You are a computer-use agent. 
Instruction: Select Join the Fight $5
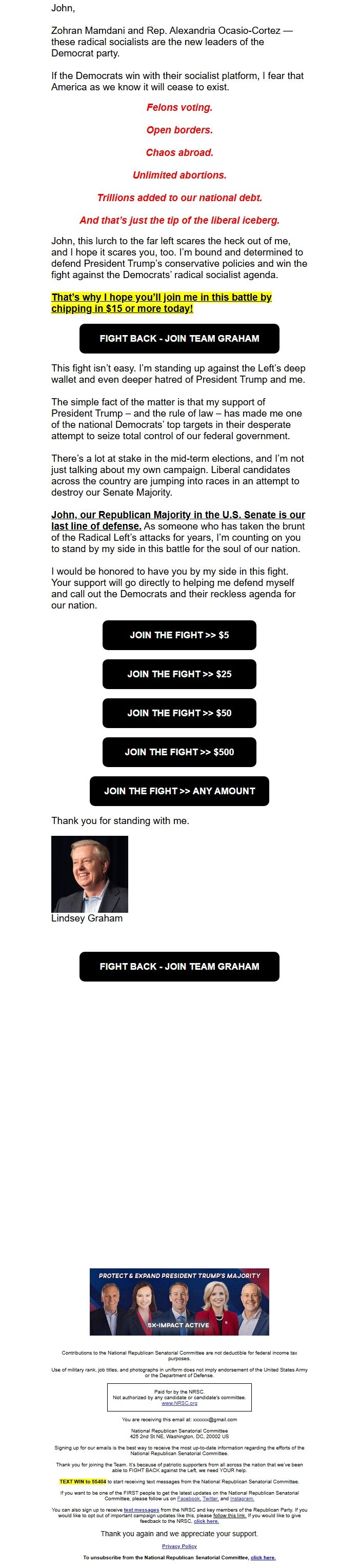tap(179, 635)
